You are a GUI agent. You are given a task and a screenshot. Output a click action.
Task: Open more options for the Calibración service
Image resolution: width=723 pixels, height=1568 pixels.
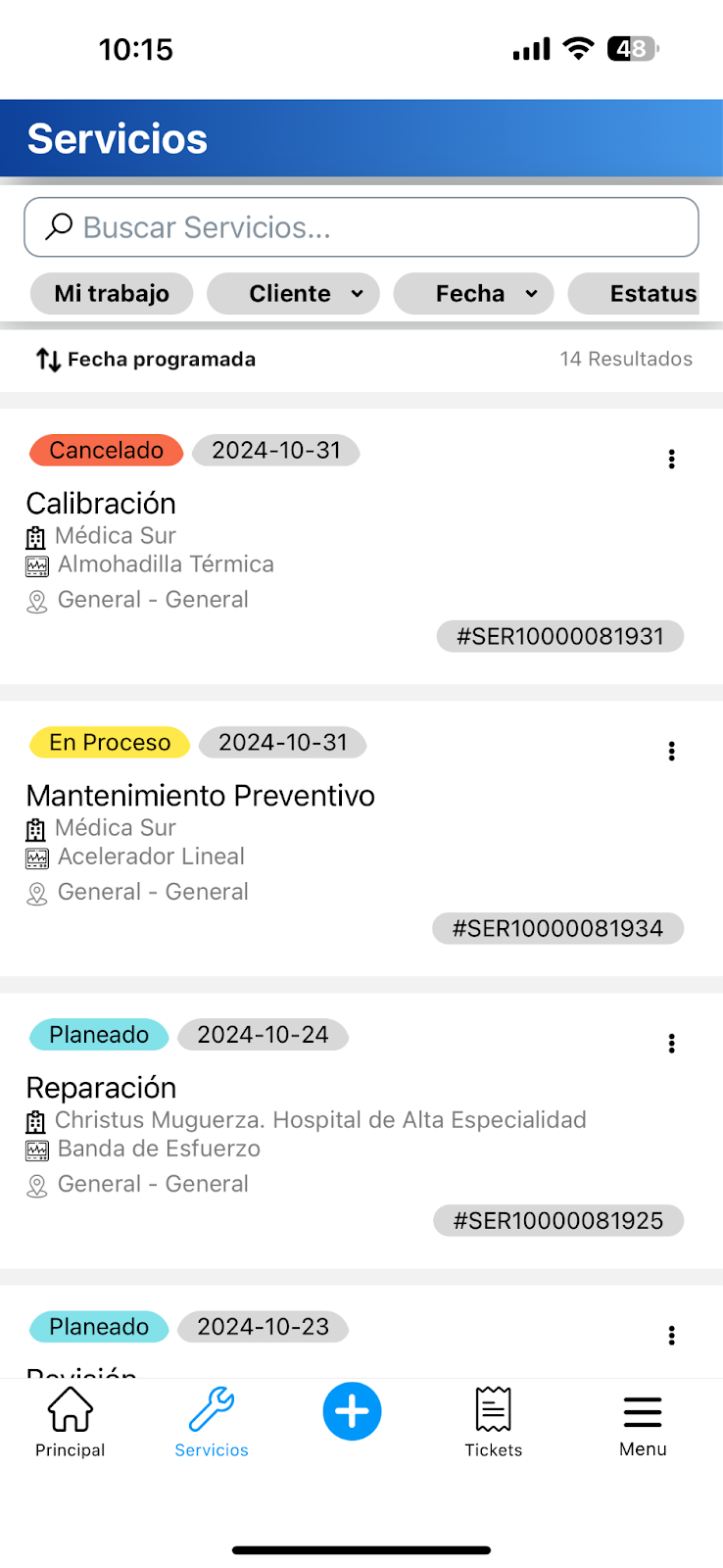point(671,459)
